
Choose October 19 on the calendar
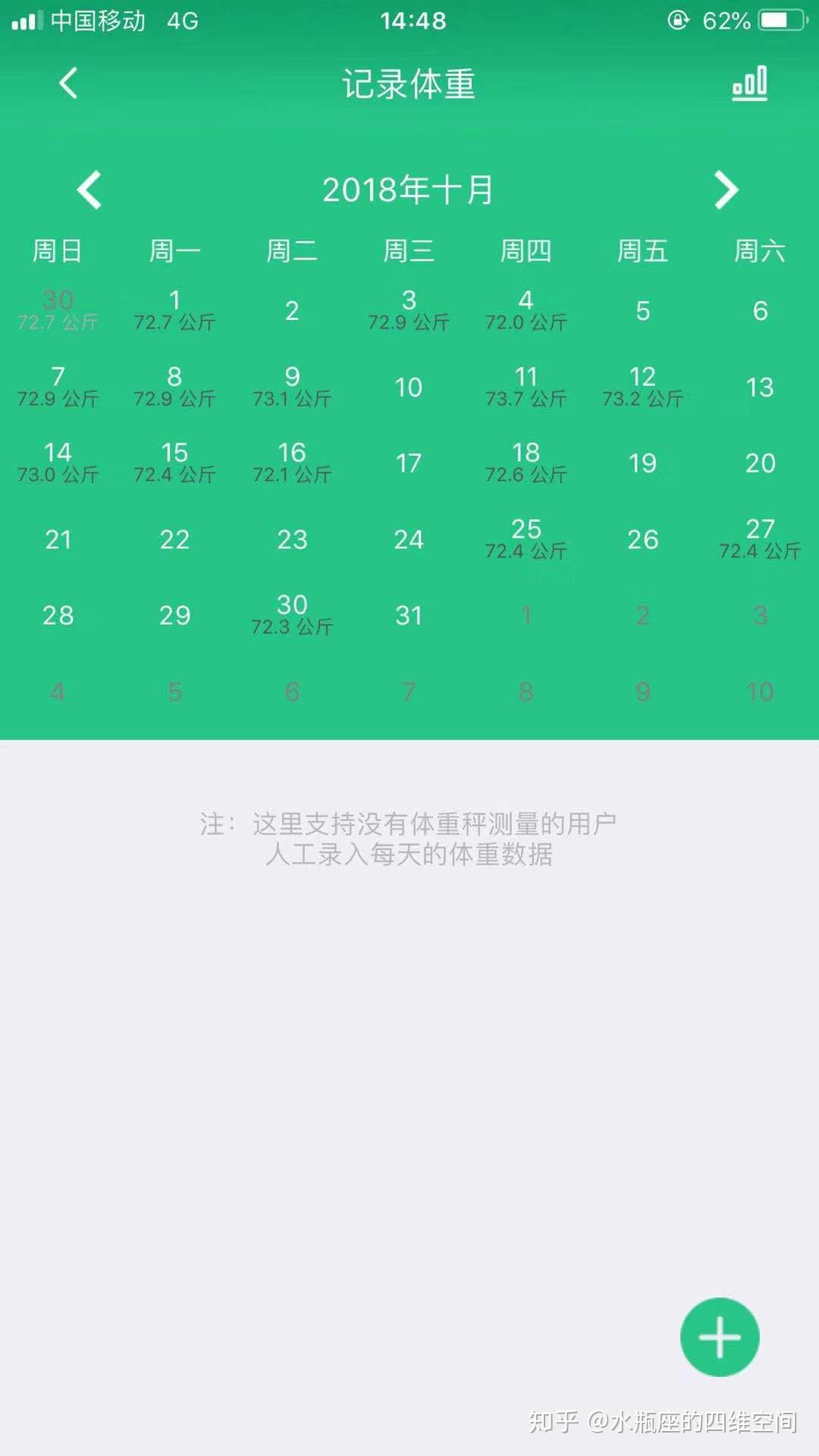[x=642, y=463]
